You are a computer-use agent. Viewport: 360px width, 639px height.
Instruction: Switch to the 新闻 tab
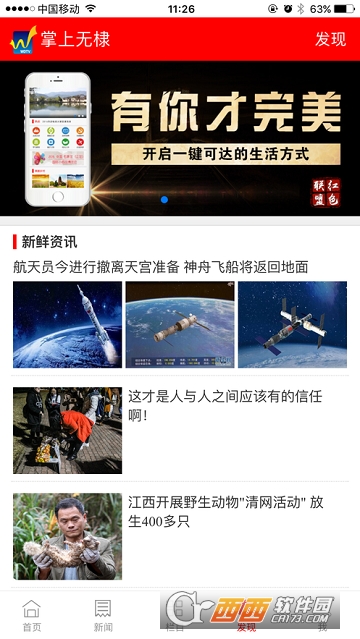tap(103, 615)
